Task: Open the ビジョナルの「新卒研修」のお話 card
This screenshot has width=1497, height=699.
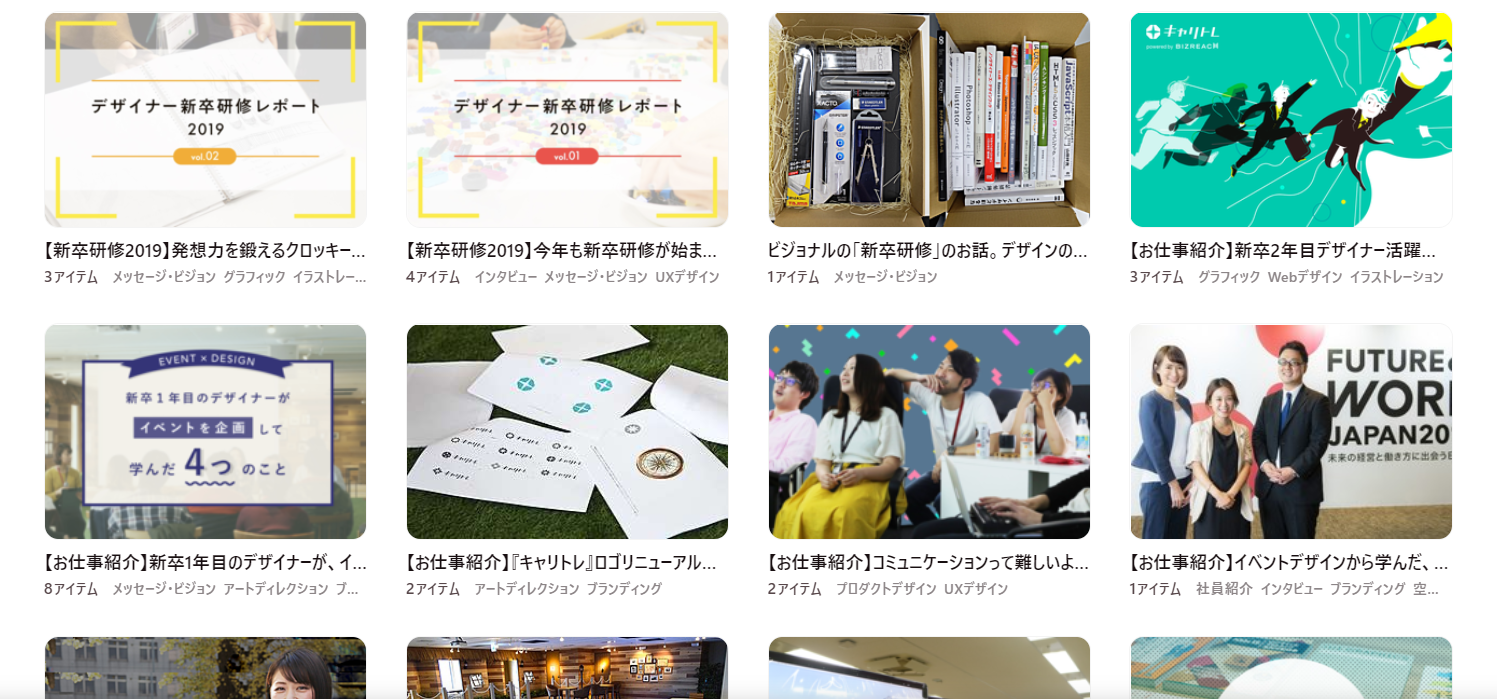Action: [x=929, y=120]
